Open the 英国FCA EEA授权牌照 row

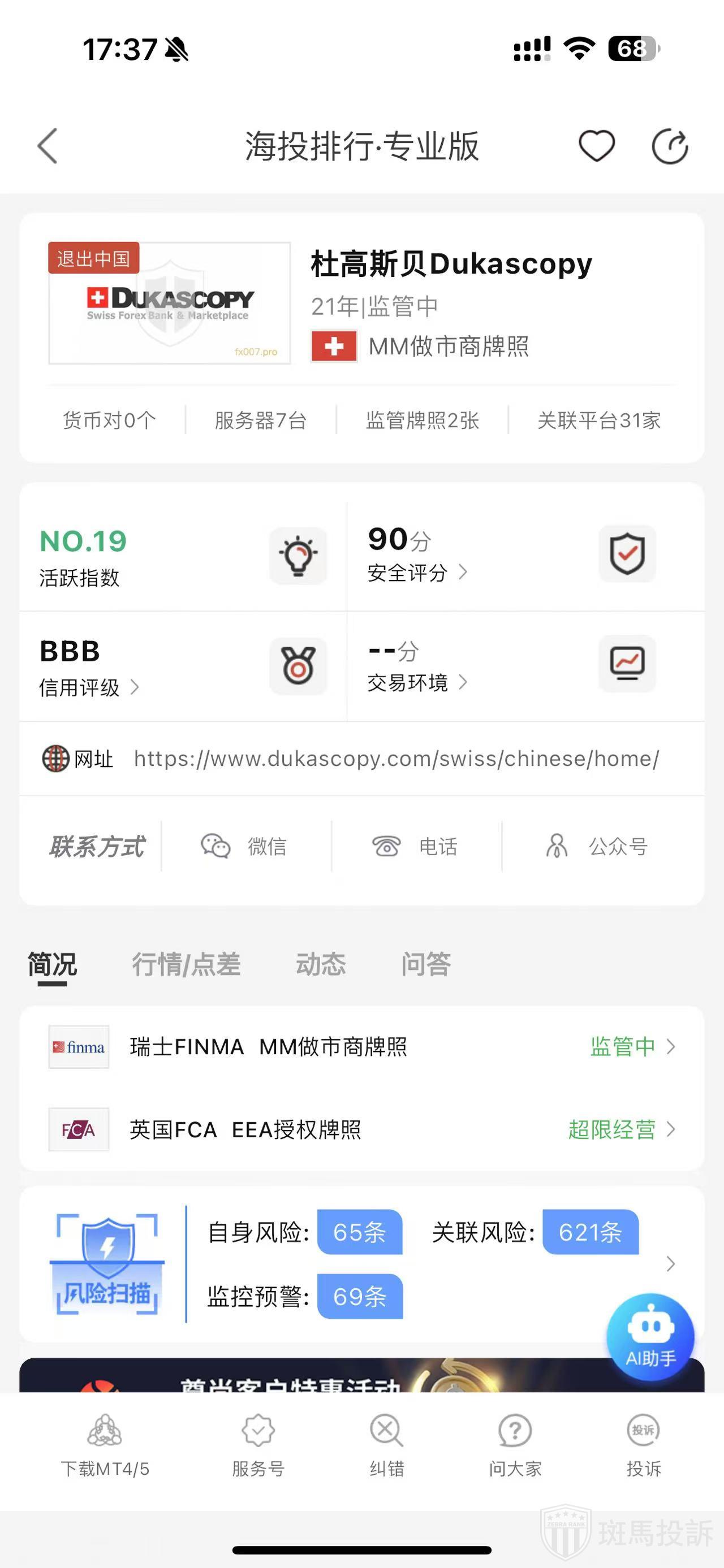click(361, 1130)
